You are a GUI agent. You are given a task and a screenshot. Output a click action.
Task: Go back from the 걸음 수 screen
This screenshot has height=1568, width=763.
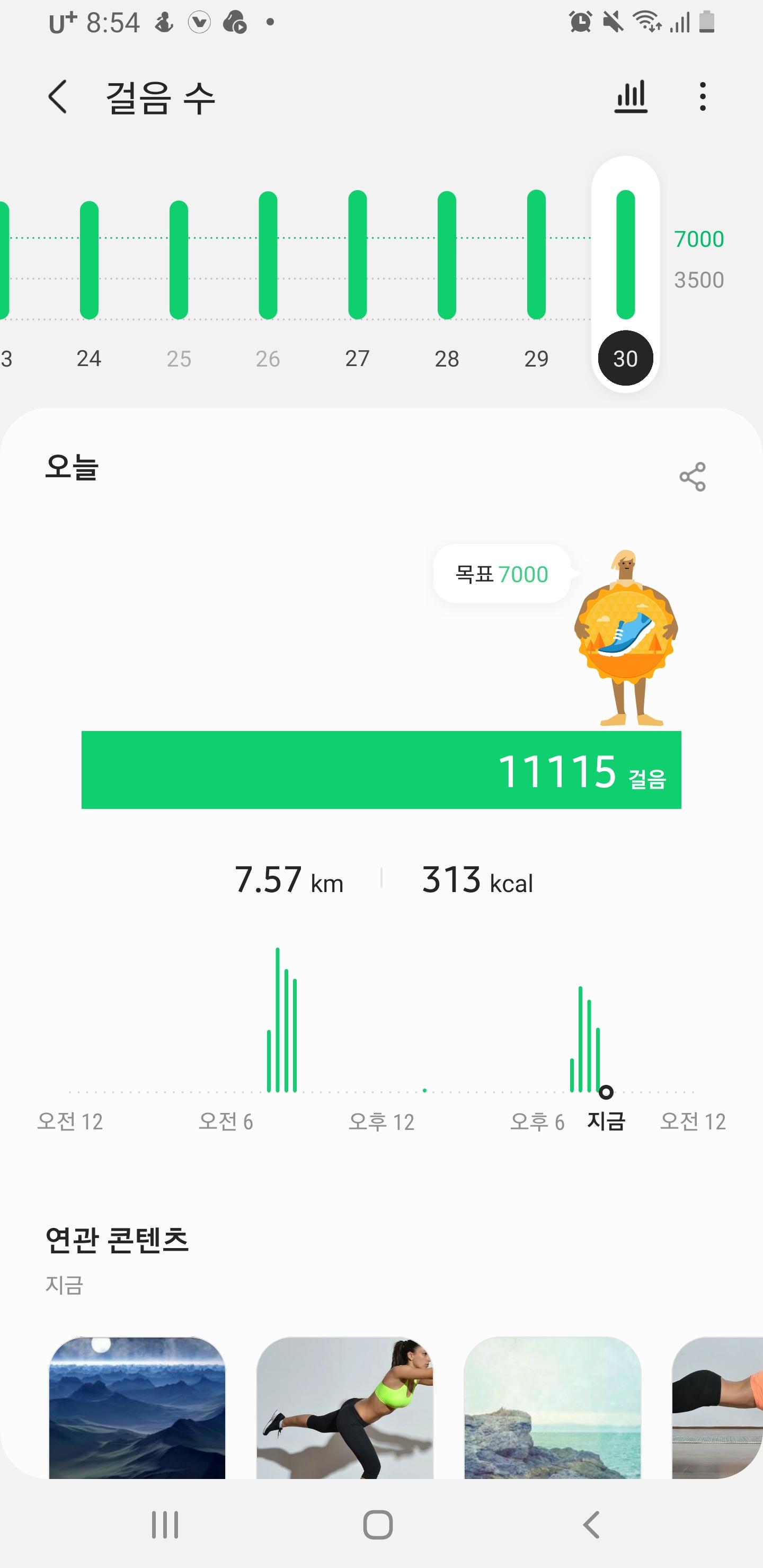tap(58, 97)
